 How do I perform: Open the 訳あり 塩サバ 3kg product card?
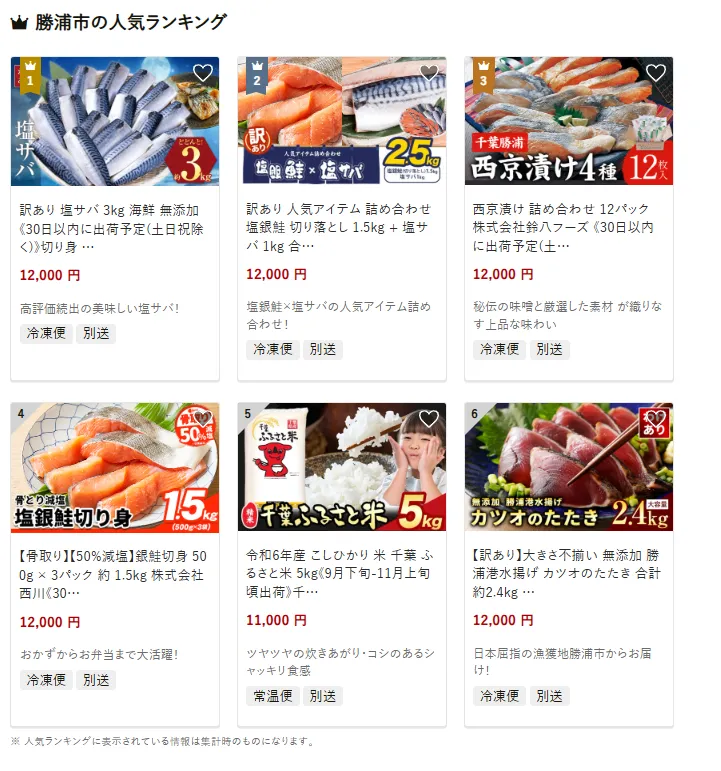click(114, 228)
